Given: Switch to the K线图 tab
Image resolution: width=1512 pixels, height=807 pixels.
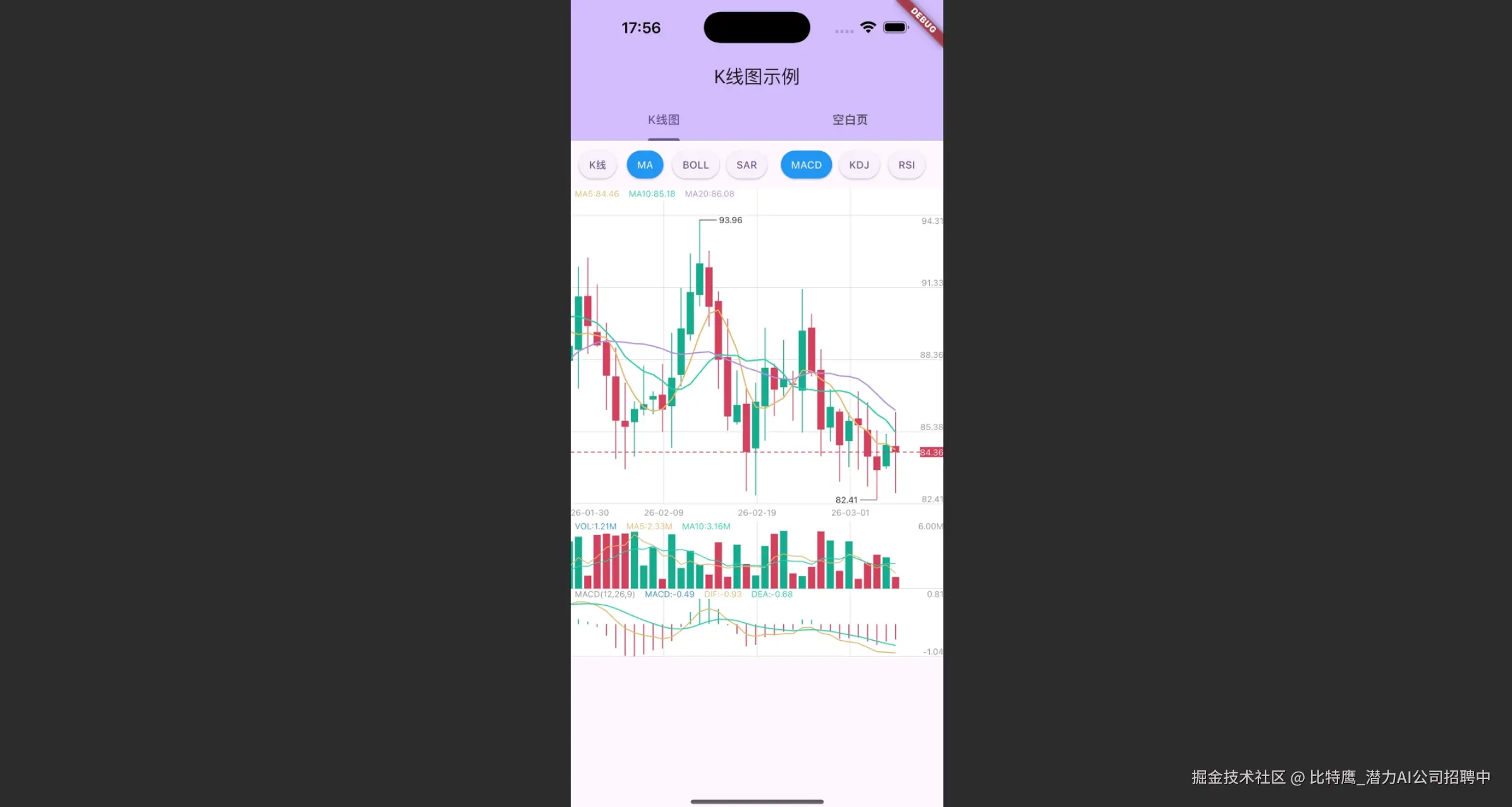Looking at the screenshot, I should pos(663,120).
